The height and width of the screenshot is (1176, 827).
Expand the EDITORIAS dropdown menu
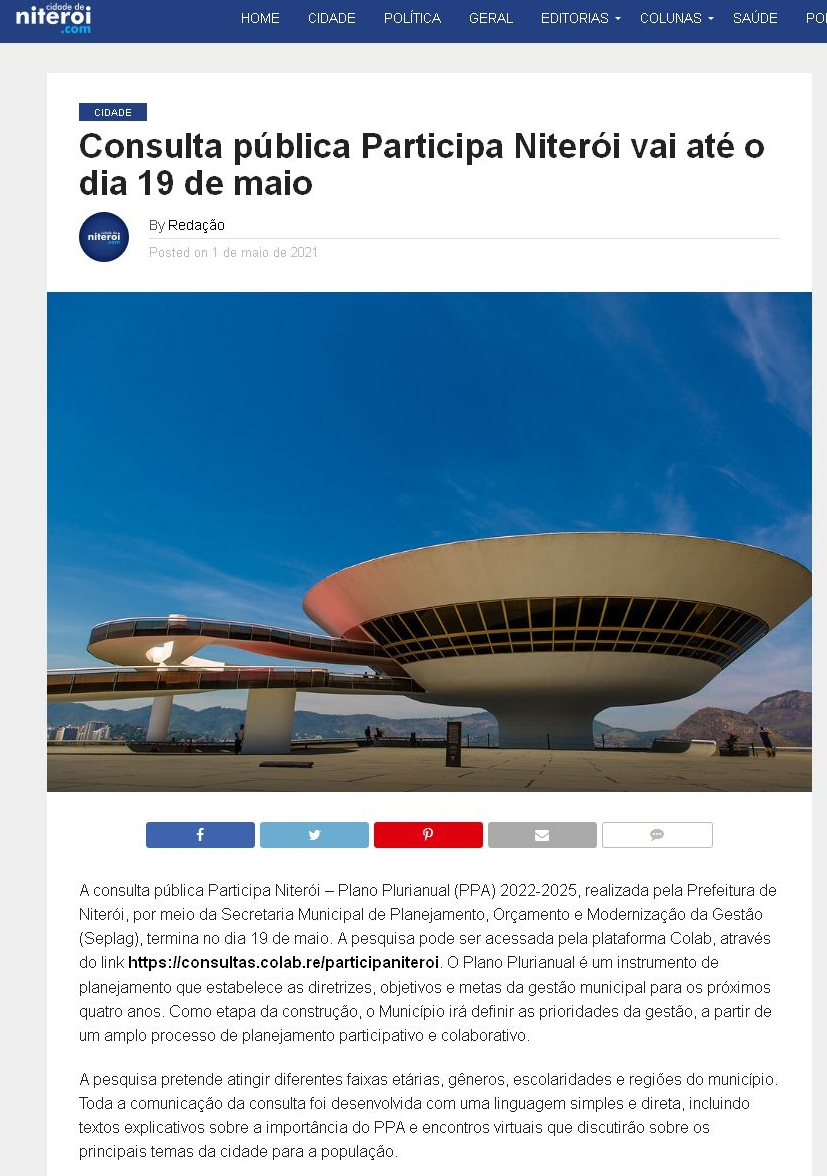580,19
